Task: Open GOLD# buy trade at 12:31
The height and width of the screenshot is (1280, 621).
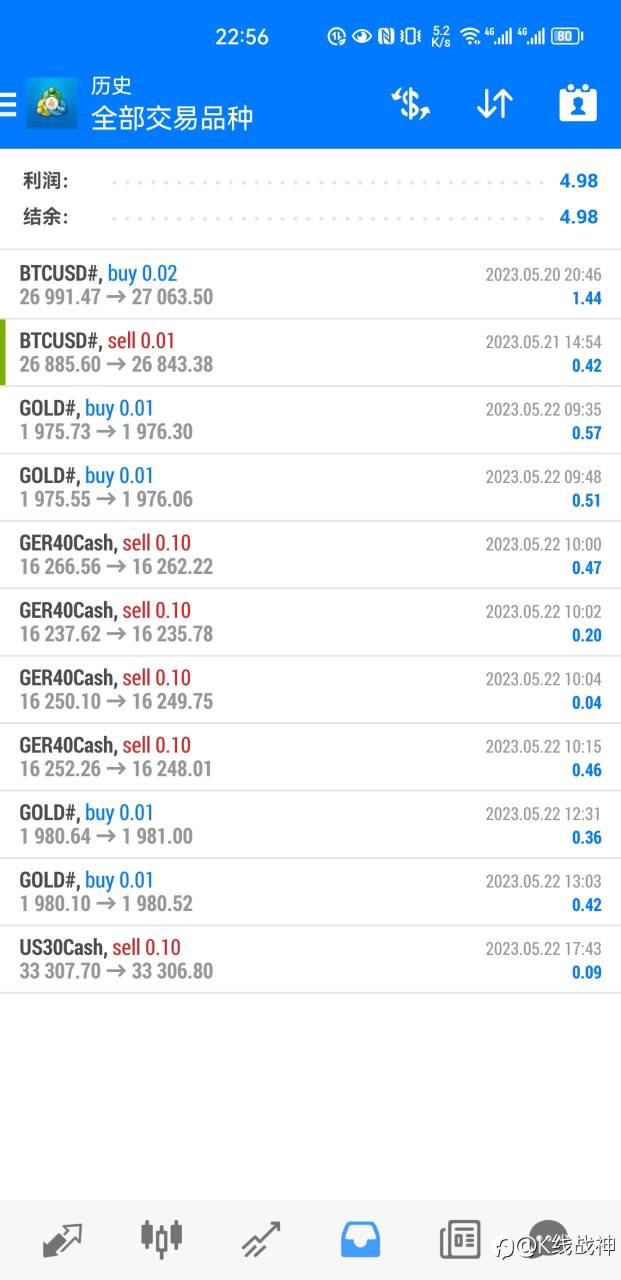Action: tap(310, 825)
